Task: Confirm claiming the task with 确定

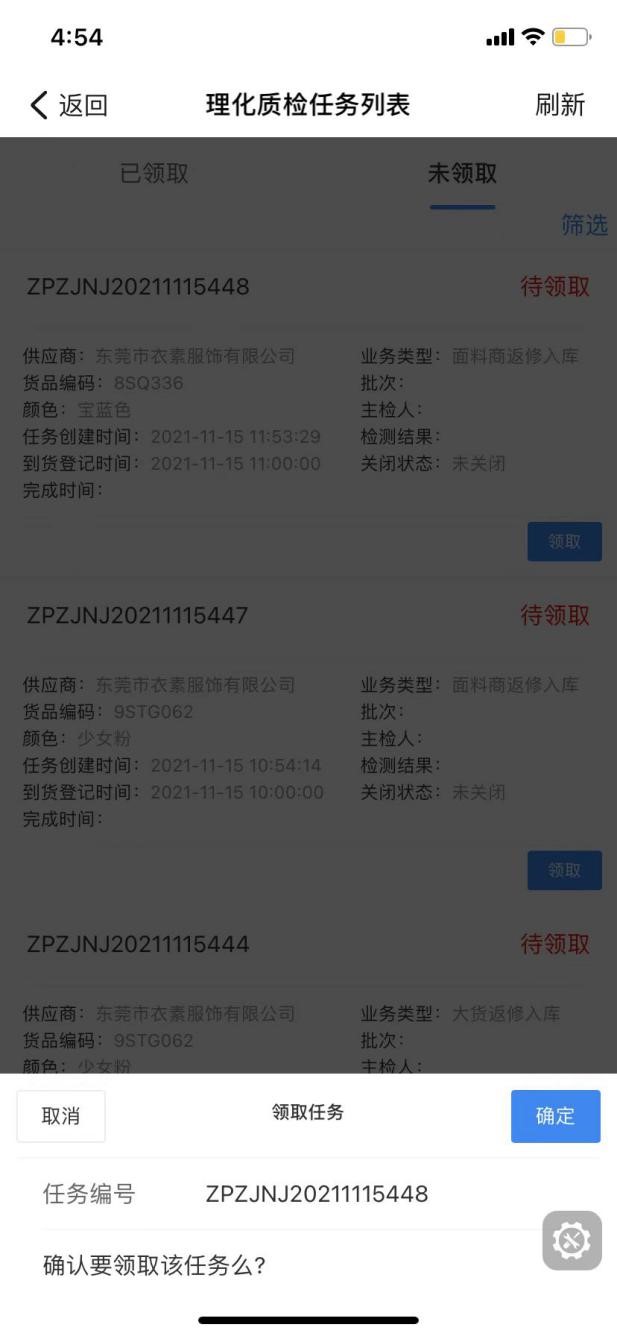Action: click(x=555, y=1116)
